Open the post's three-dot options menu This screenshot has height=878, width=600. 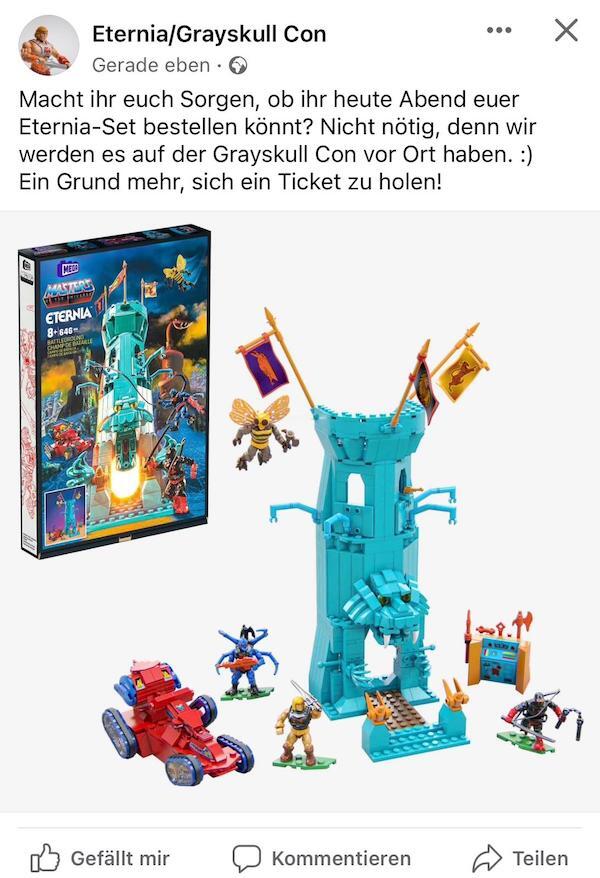pyautogui.click(x=498, y=31)
